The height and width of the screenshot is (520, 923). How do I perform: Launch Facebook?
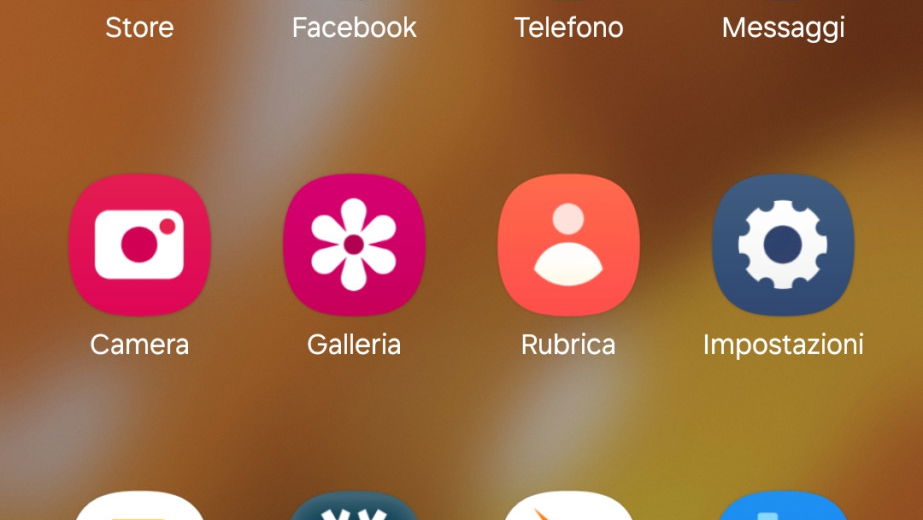pyautogui.click(x=354, y=26)
